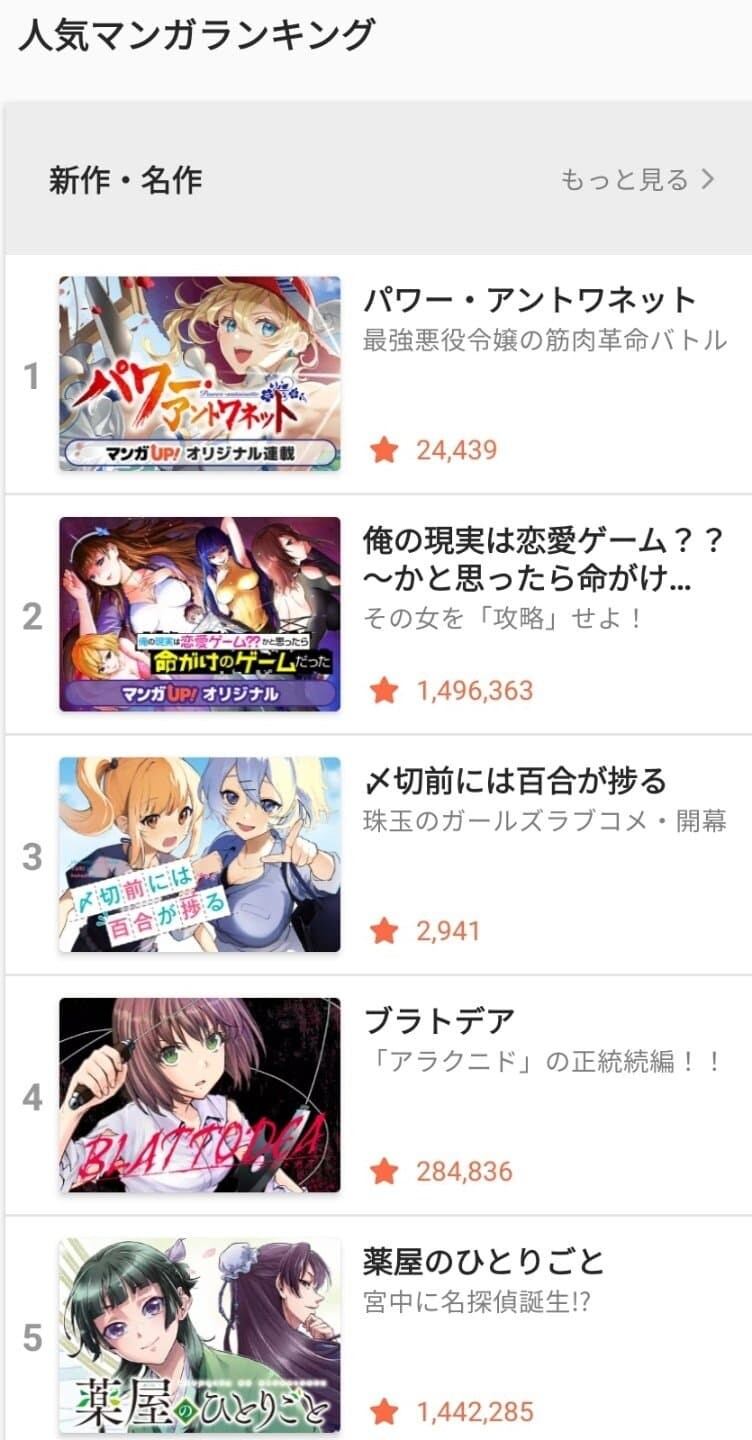Open パワー・アントワネット manga
This screenshot has width=752, height=1440.
pyautogui.click(x=529, y=300)
